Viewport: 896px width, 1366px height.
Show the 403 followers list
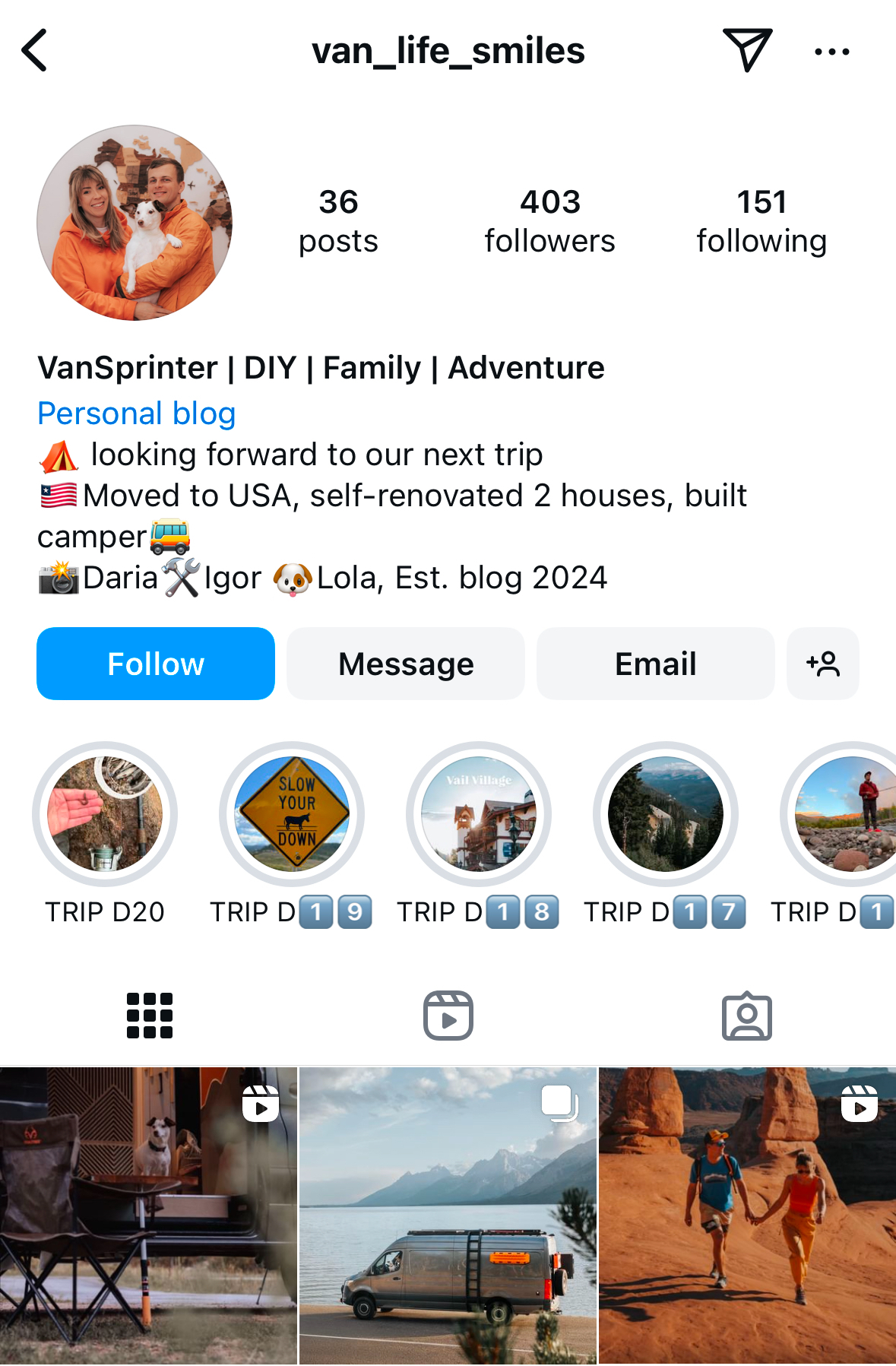click(549, 221)
